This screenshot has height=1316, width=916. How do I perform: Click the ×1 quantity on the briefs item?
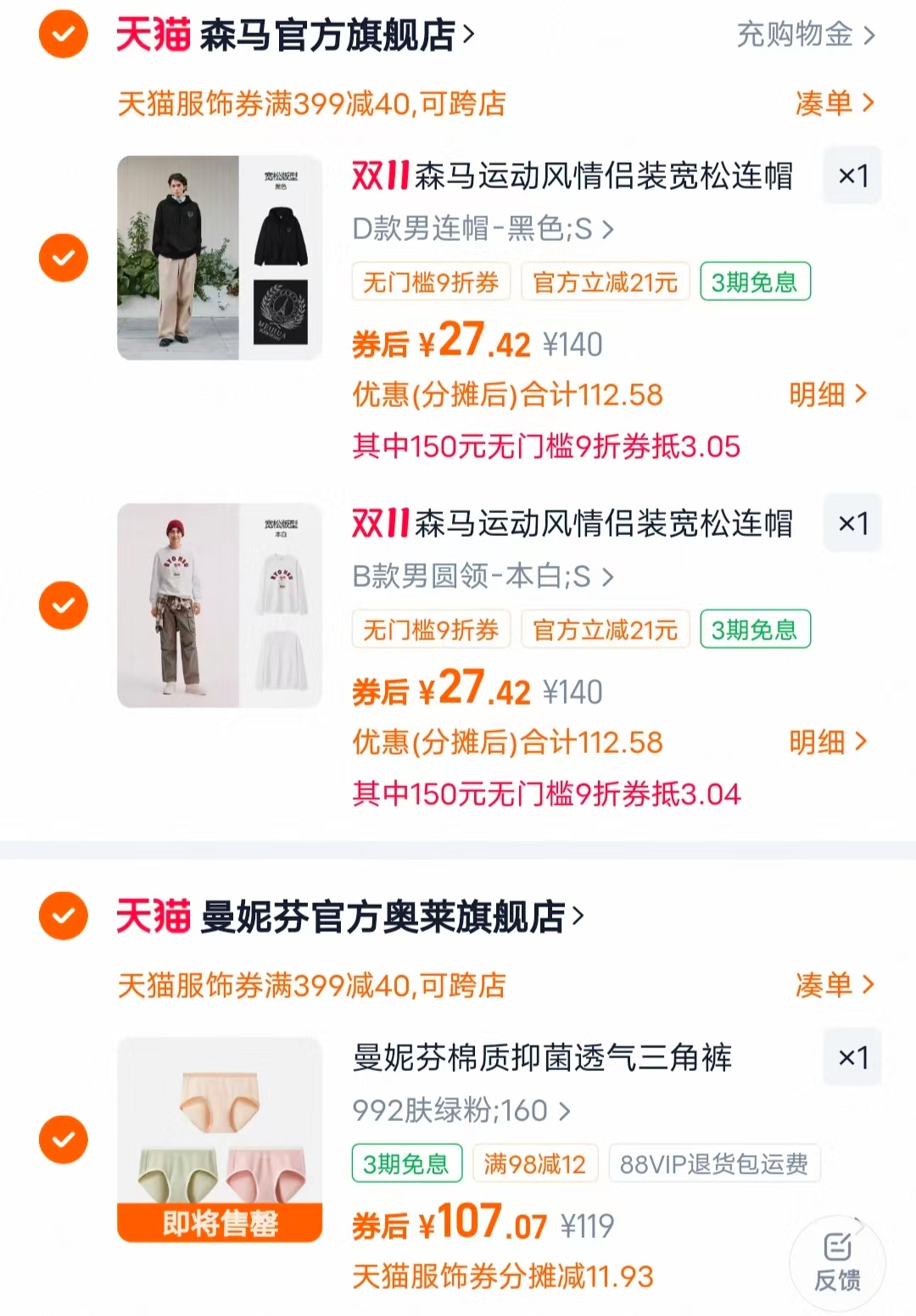(852, 1057)
